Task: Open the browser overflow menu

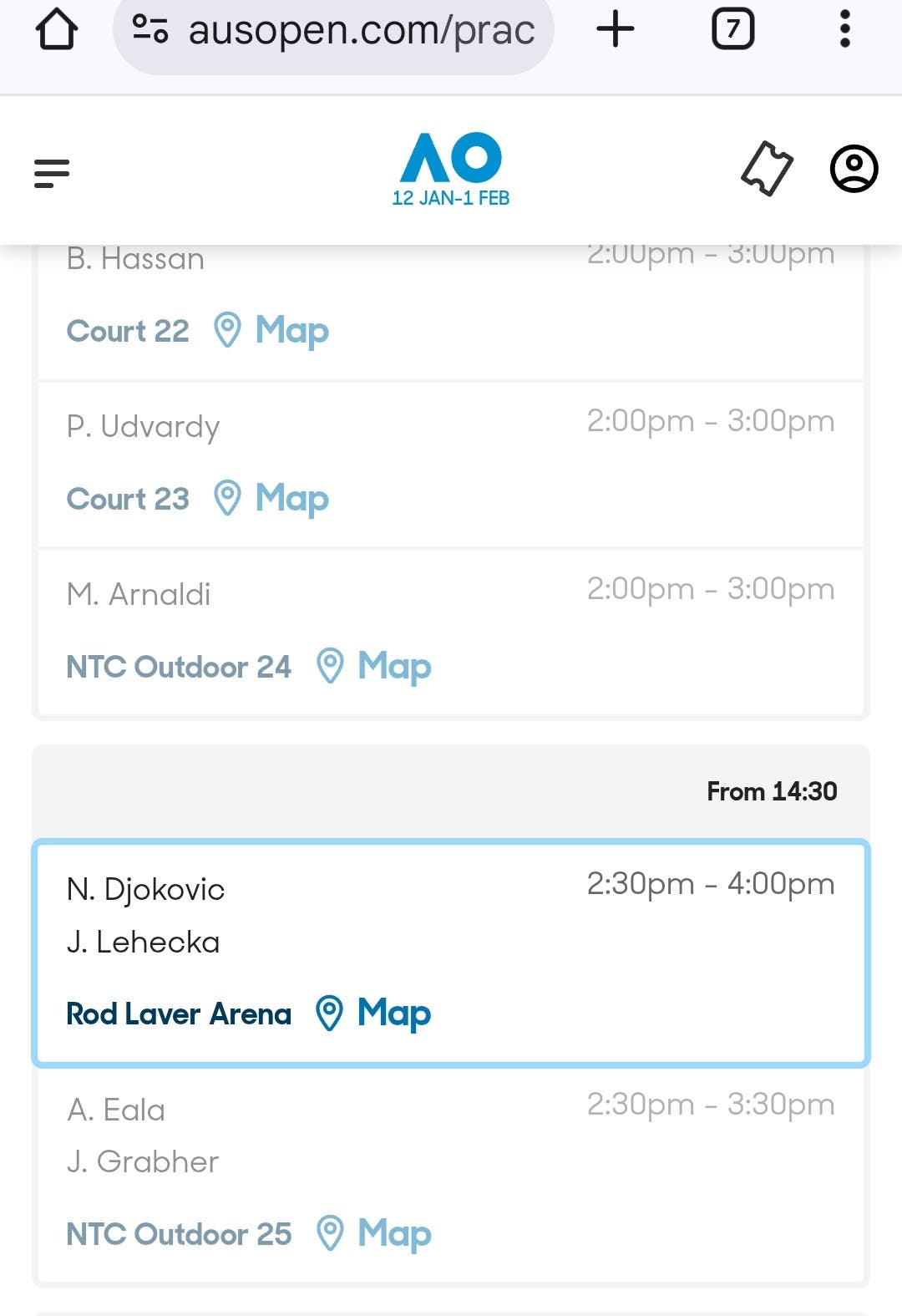Action: [844, 29]
